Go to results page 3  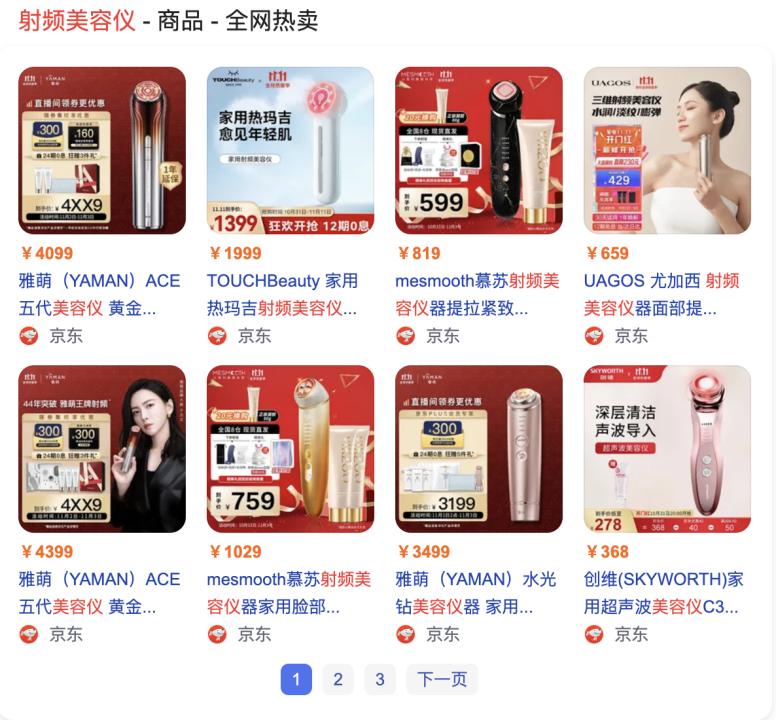(380, 680)
